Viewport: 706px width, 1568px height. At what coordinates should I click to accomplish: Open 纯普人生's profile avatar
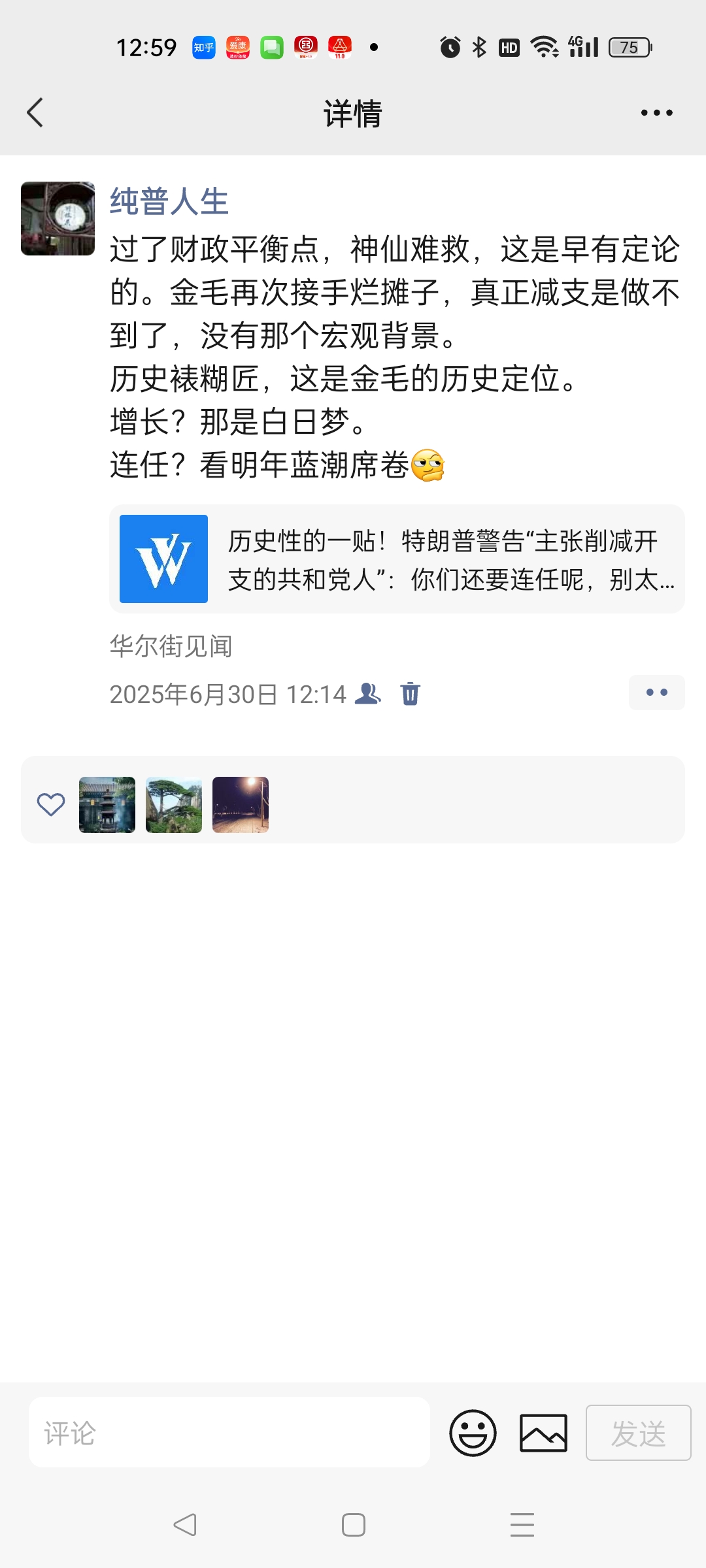click(x=58, y=218)
